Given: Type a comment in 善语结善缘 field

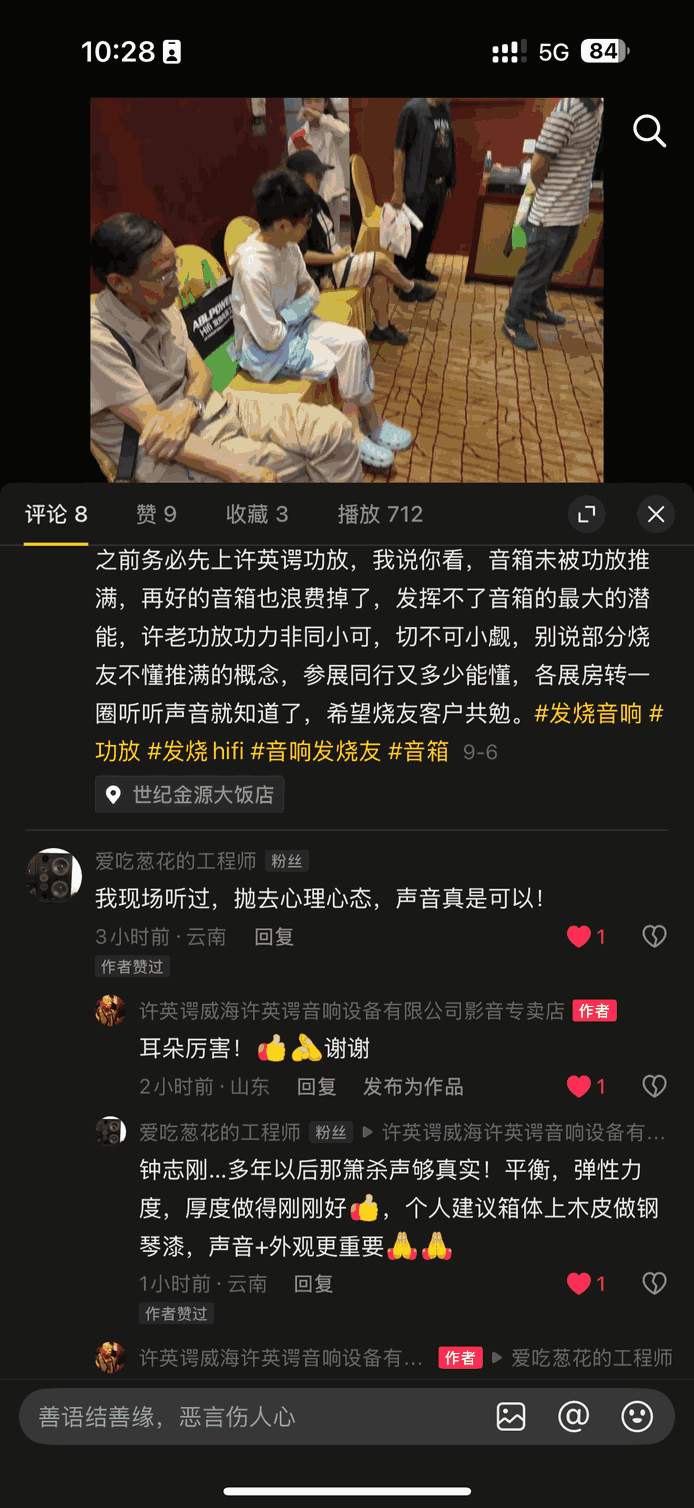Looking at the screenshot, I should [250, 1417].
